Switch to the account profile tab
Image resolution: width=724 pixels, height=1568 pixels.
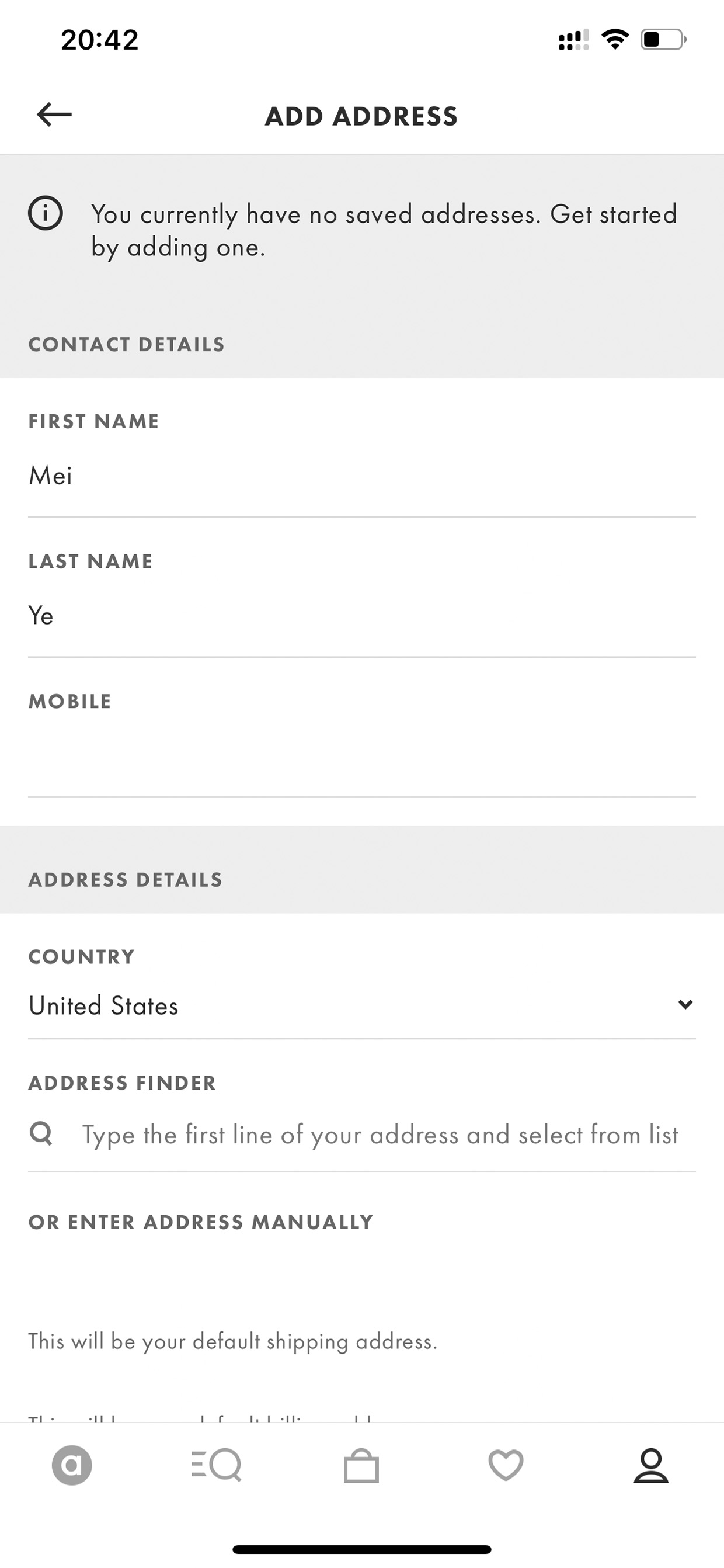651,1465
